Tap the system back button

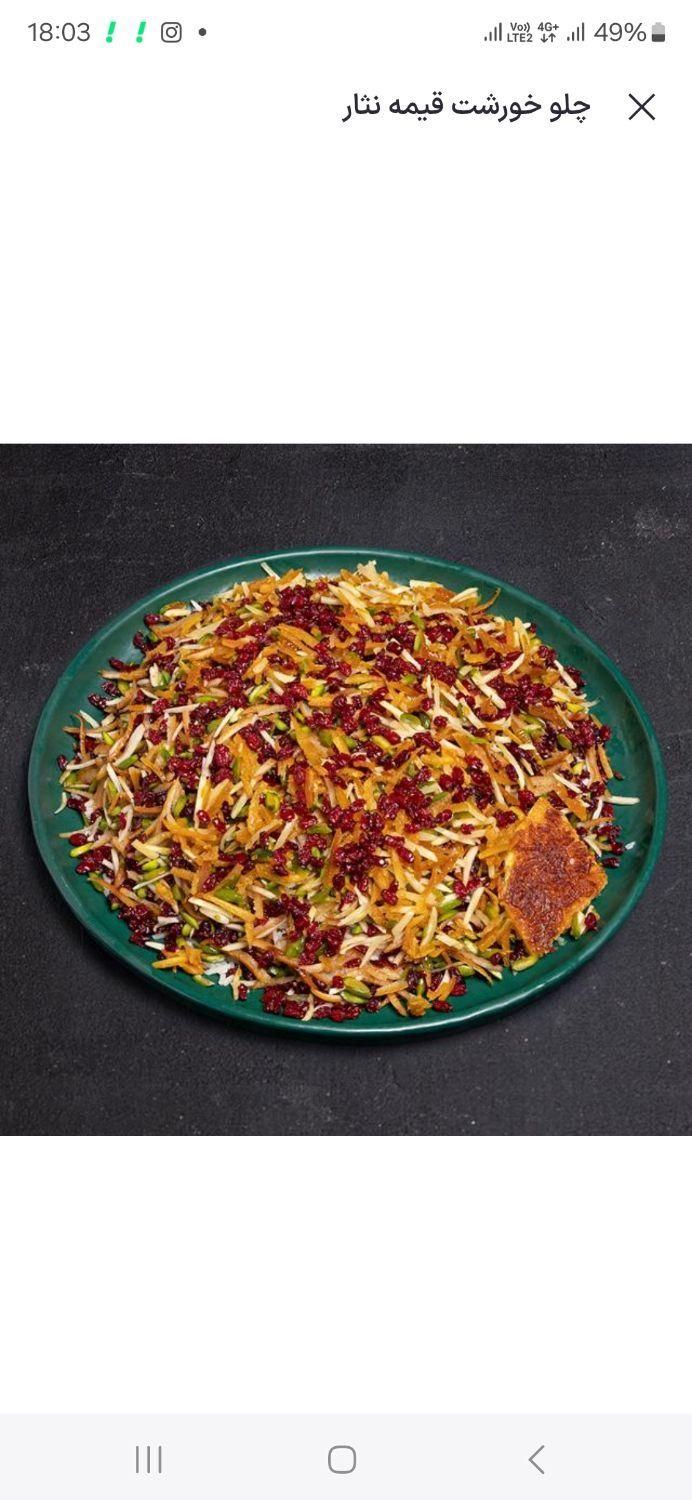coord(537,1460)
